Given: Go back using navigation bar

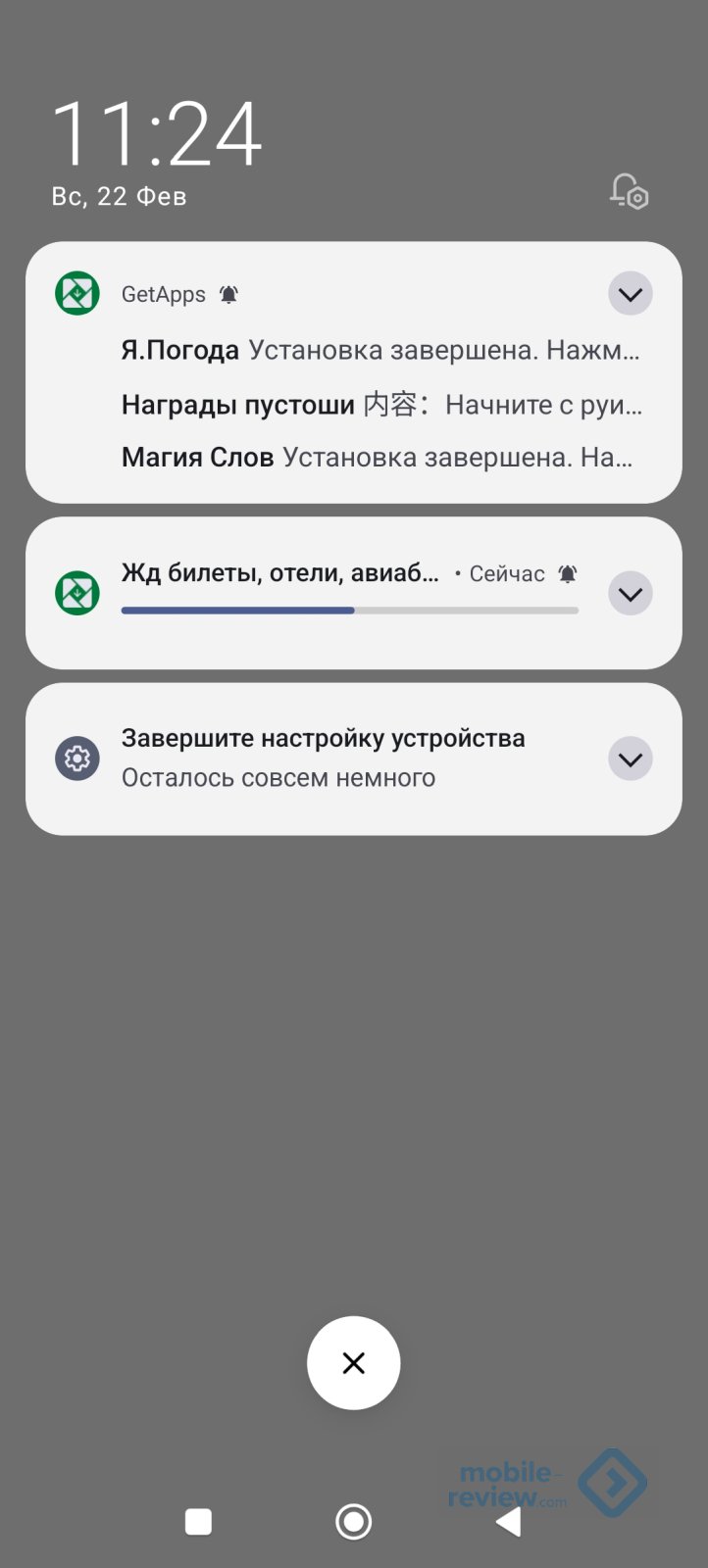Looking at the screenshot, I should [508, 1521].
